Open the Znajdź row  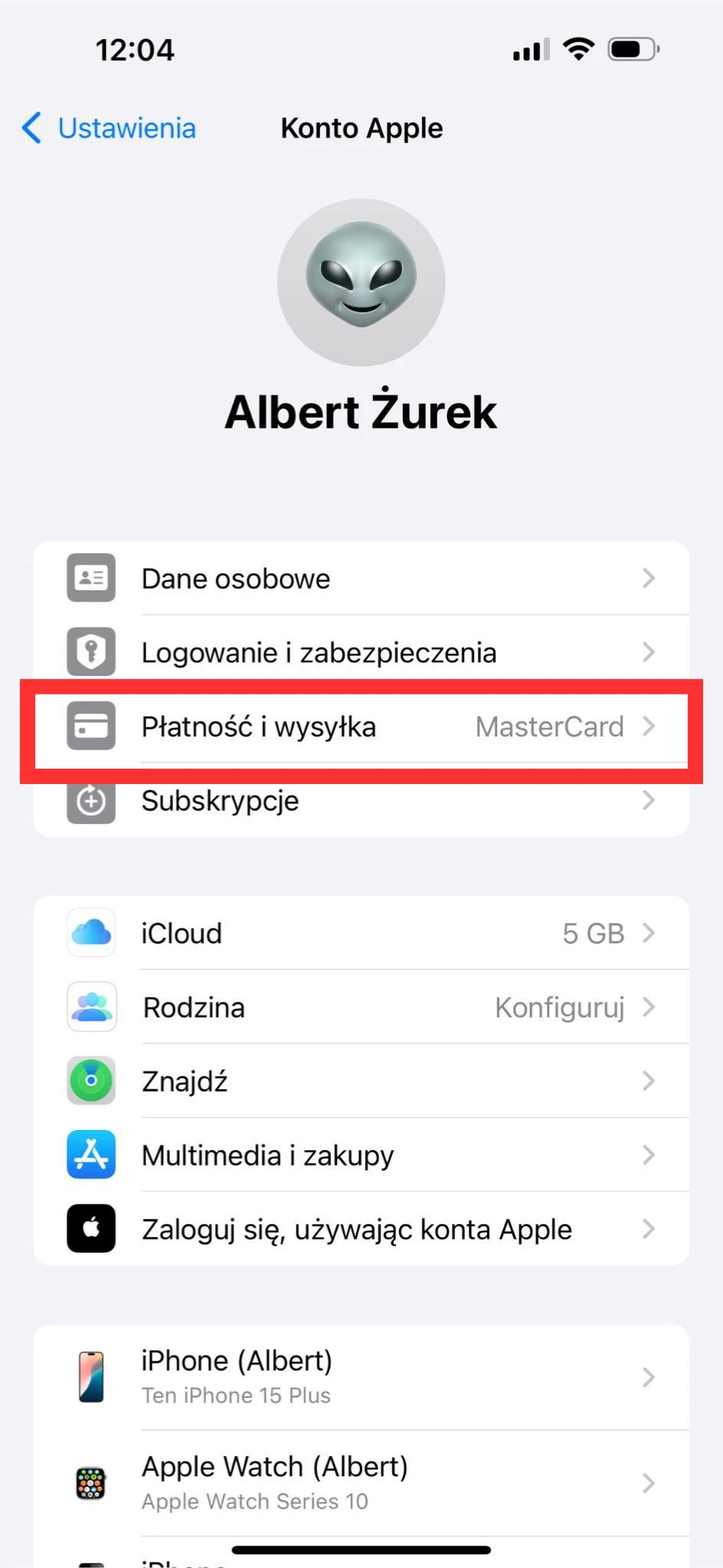click(361, 1081)
